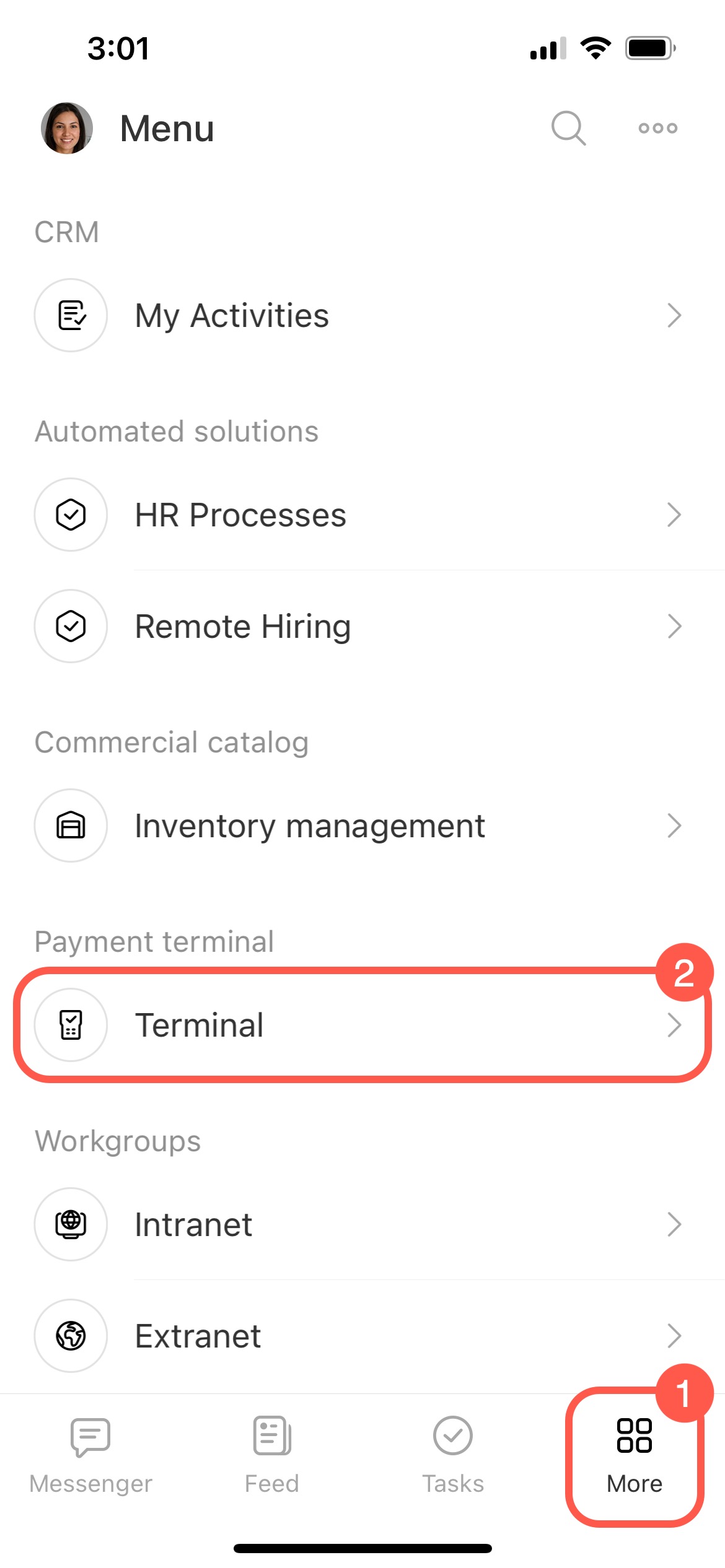Open the search magnifier icon
This screenshot has height=1568, width=725.
click(x=568, y=128)
